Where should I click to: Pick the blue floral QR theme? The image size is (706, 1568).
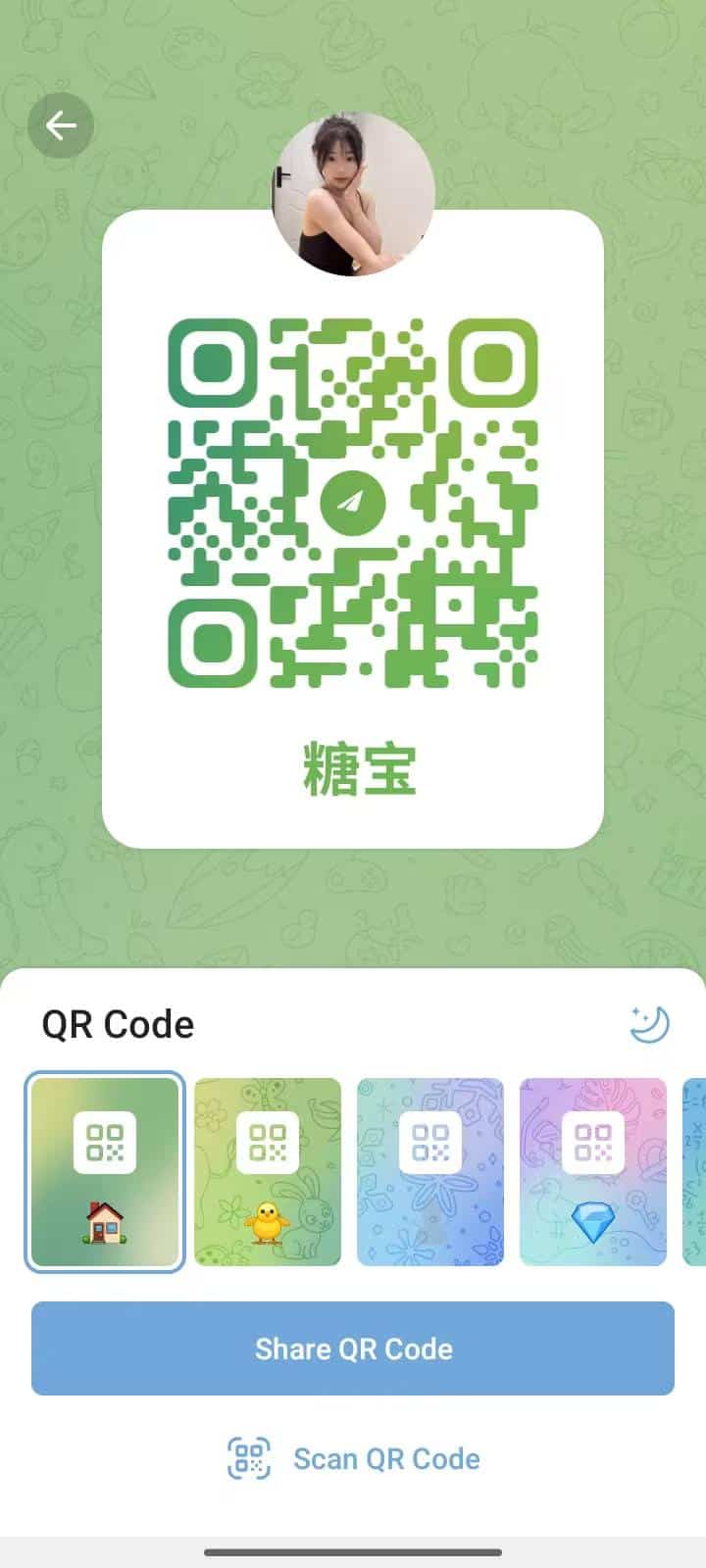pos(430,1172)
